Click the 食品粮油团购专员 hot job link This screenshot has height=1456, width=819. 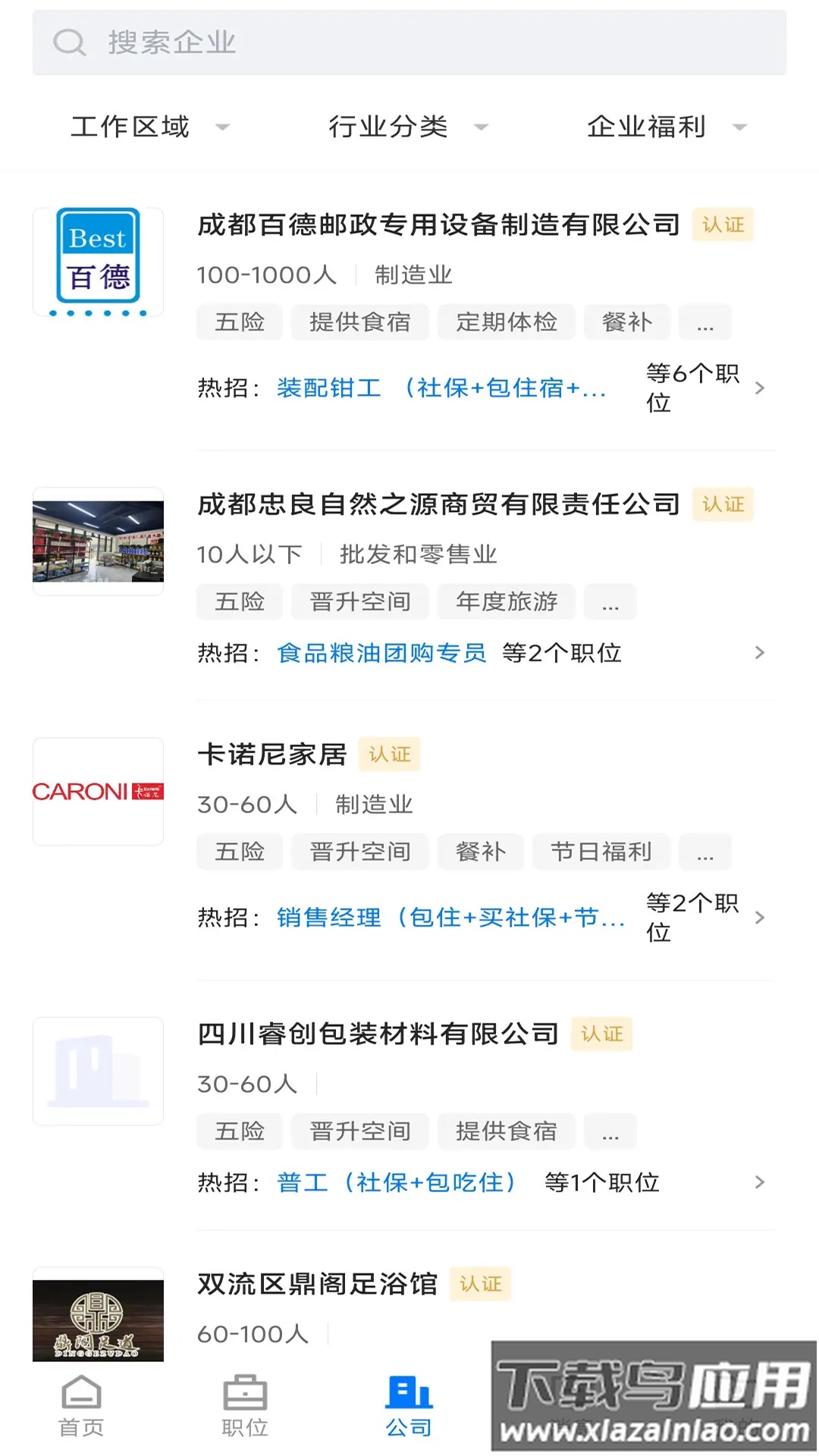coord(383,652)
